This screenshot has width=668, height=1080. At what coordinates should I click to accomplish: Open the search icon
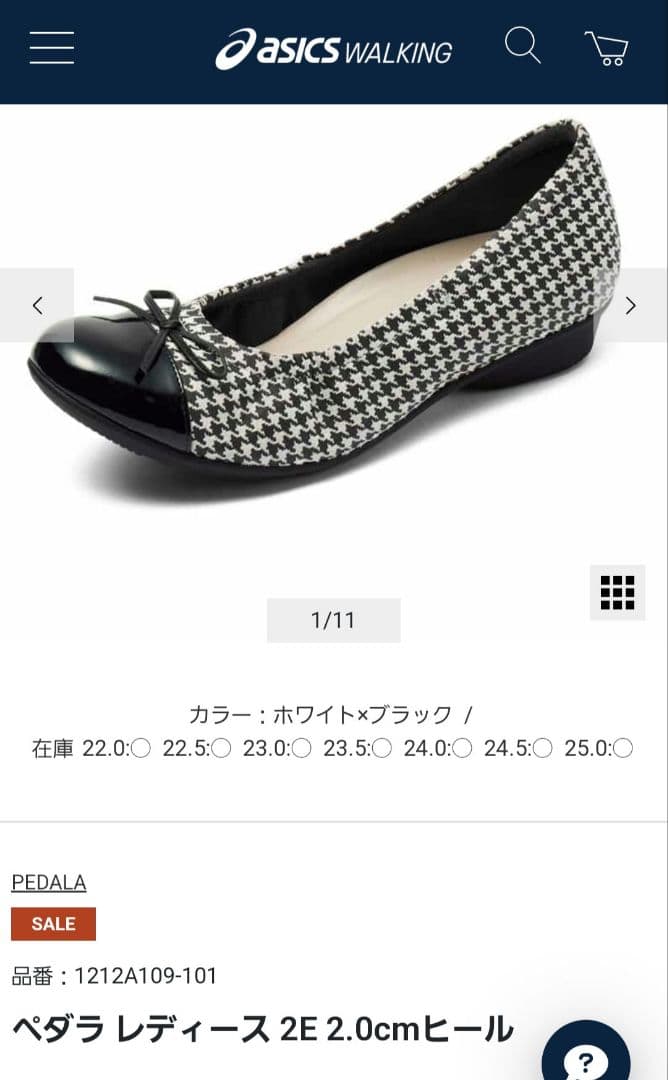coord(522,46)
